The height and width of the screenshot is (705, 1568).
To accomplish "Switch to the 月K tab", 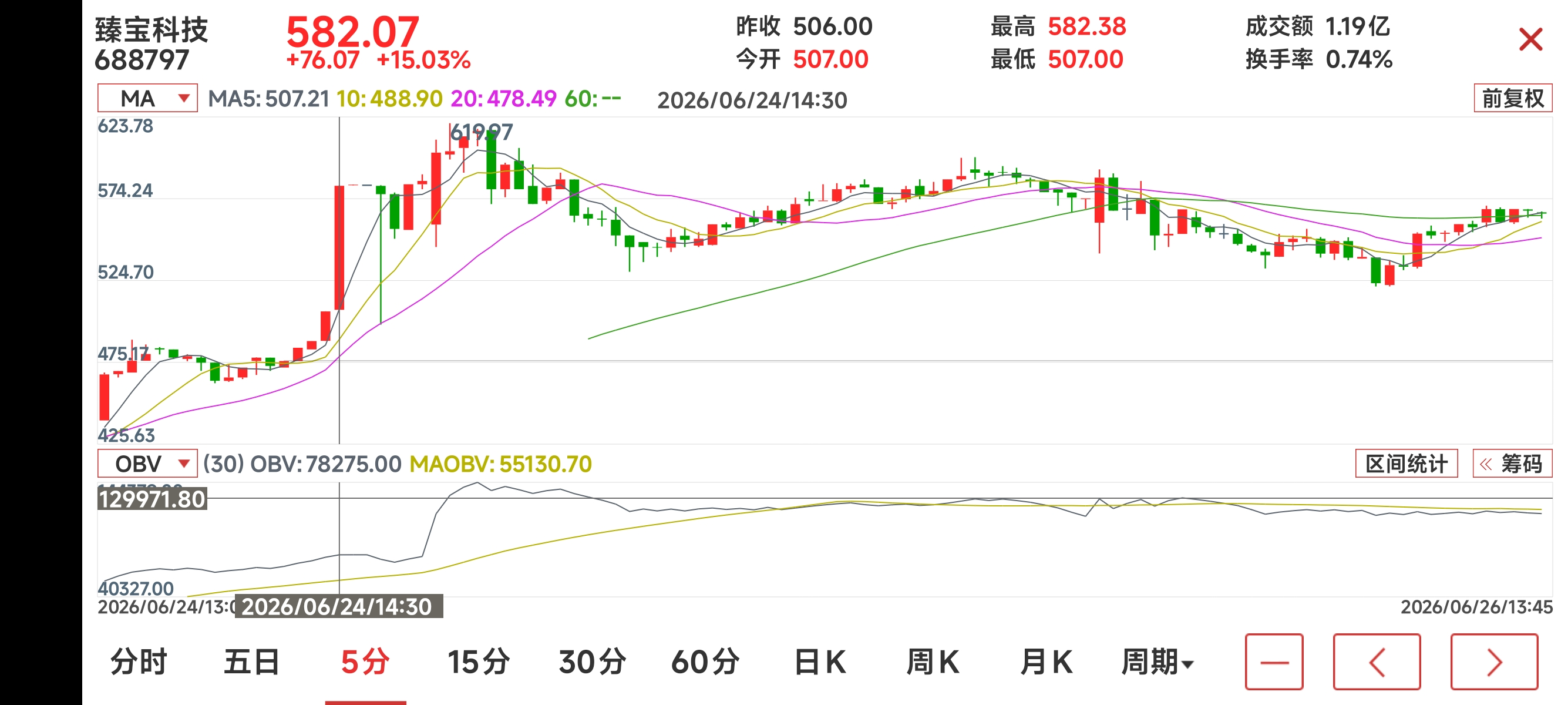I will pyautogui.click(x=1046, y=662).
